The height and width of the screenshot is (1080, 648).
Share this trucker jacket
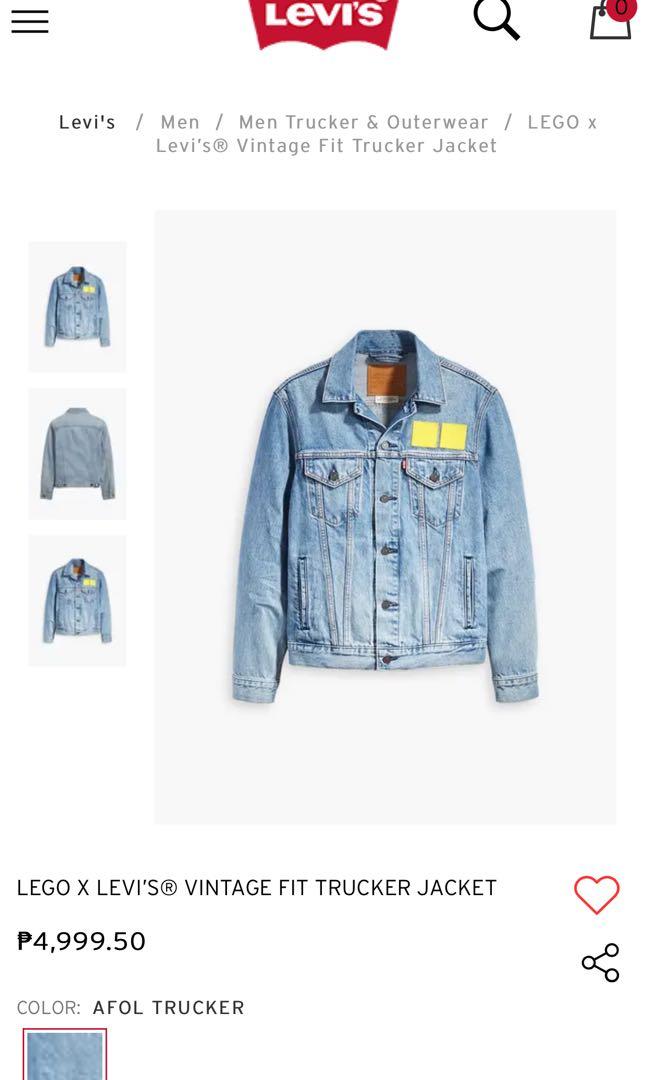tap(600, 962)
